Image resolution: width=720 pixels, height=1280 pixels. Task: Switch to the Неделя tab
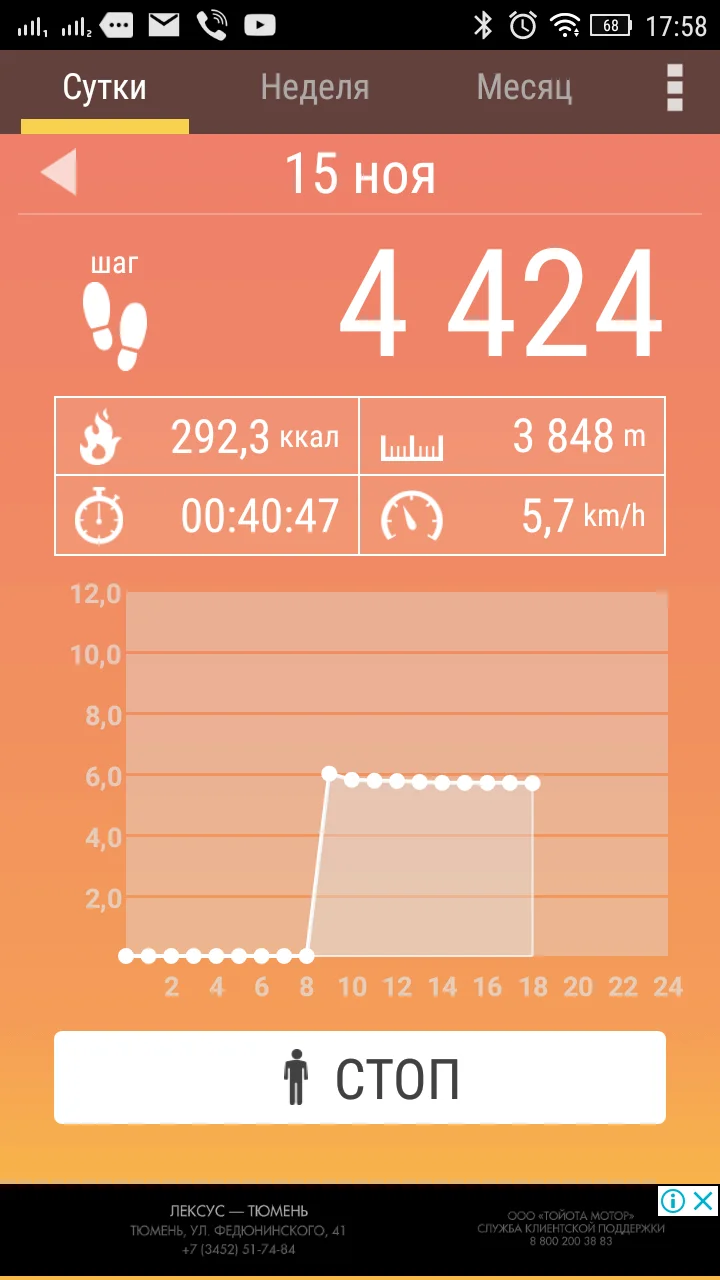[314, 88]
